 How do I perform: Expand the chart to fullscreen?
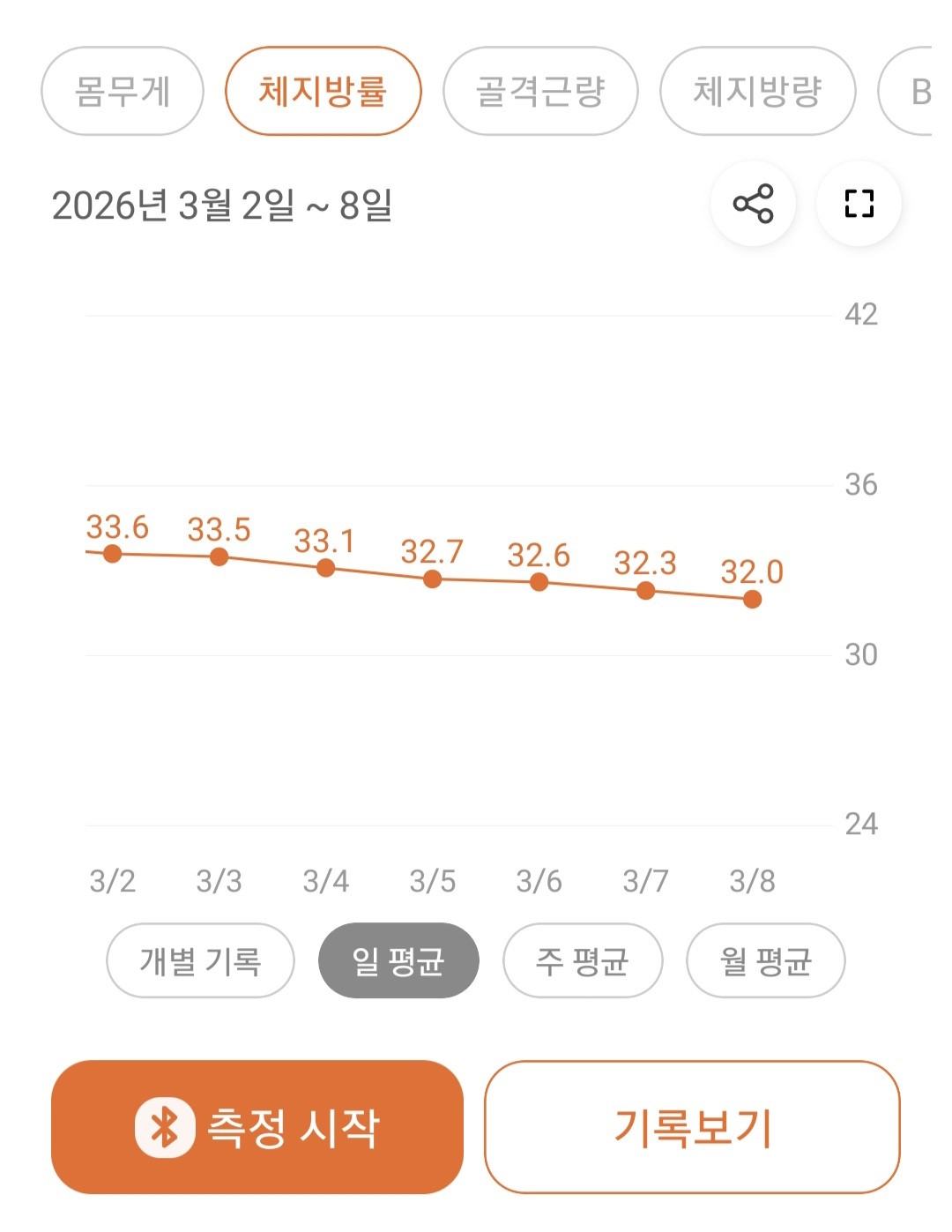[x=859, y=204]
